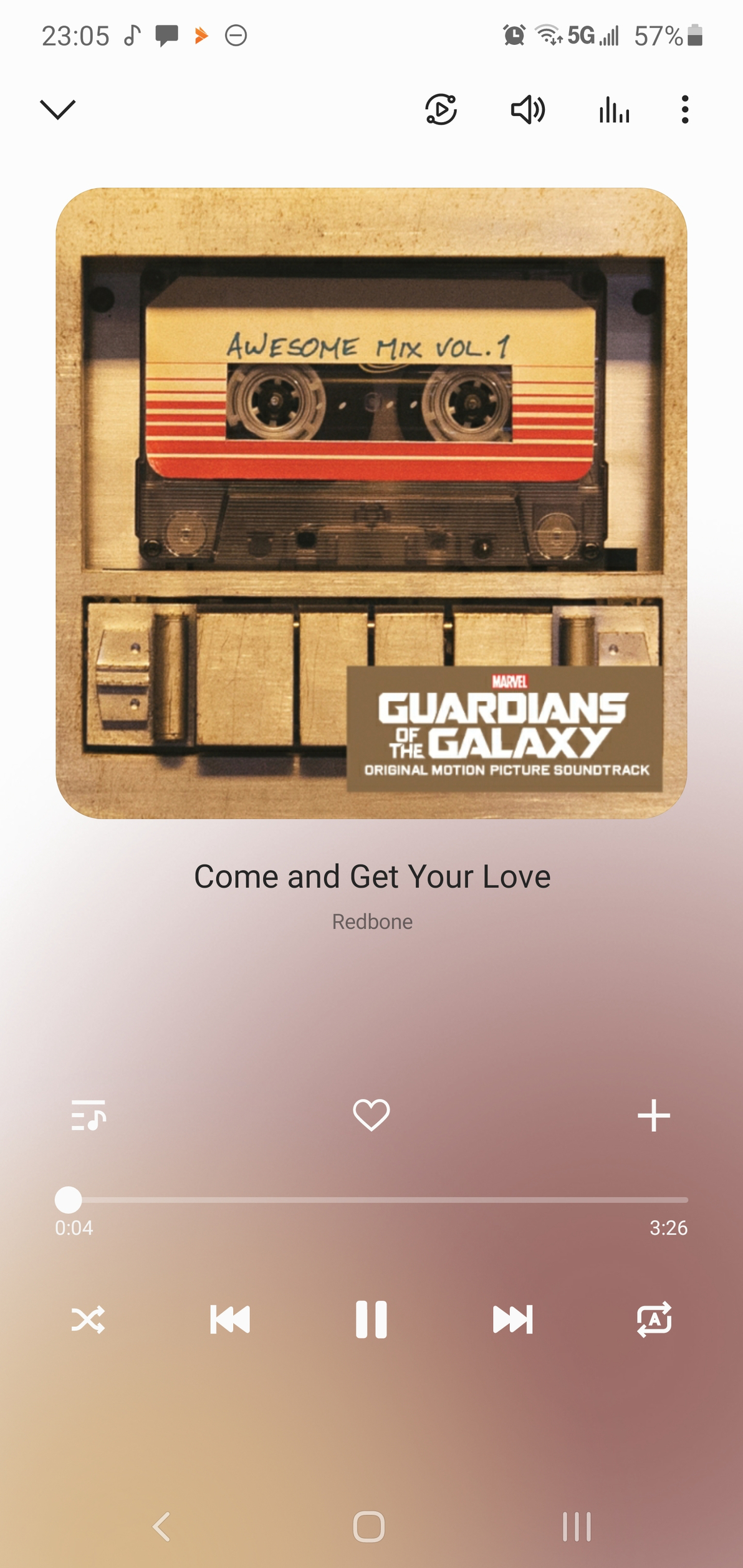Add this song to a playlist
The image size is (743, 1568).
pos(654,1116)
